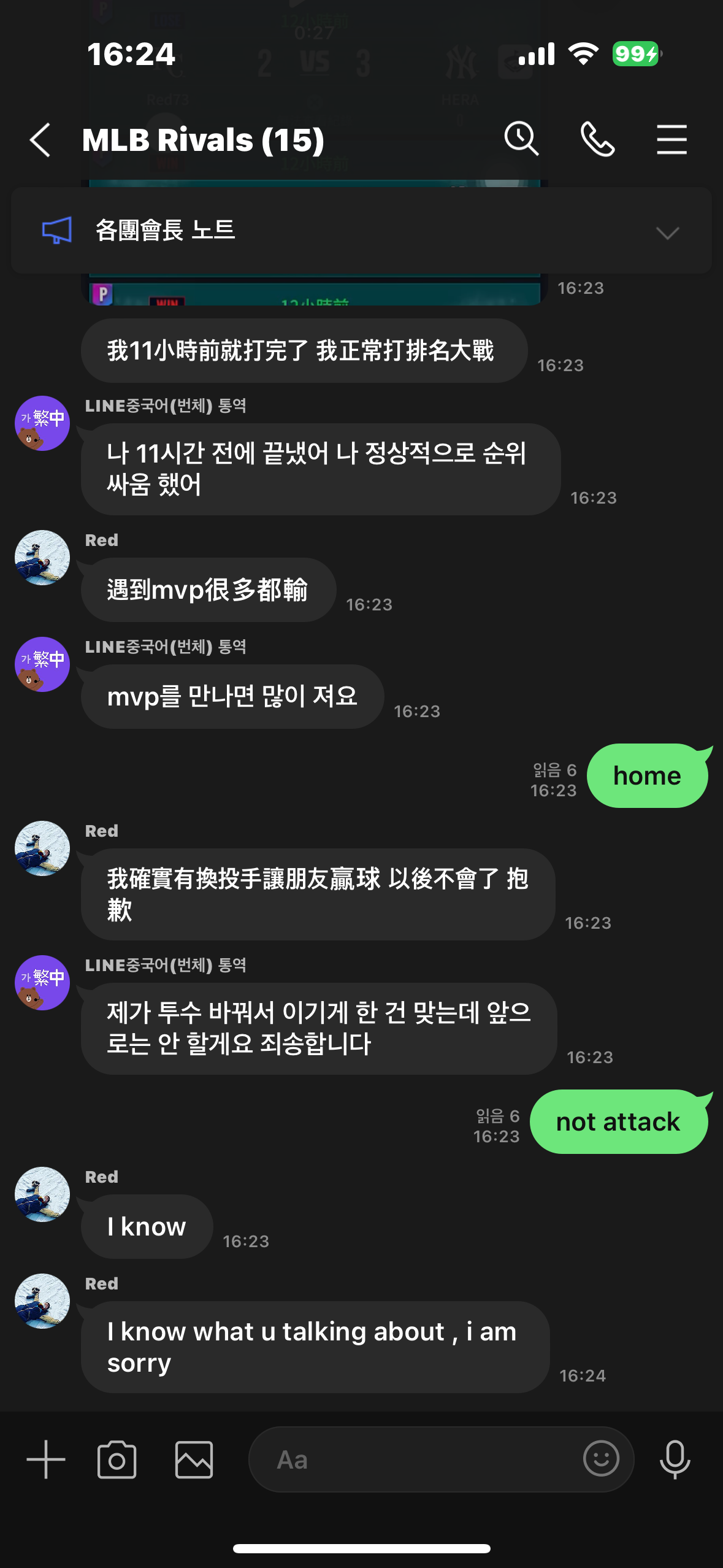Expand the pinned announcement banner

[667, 233]
